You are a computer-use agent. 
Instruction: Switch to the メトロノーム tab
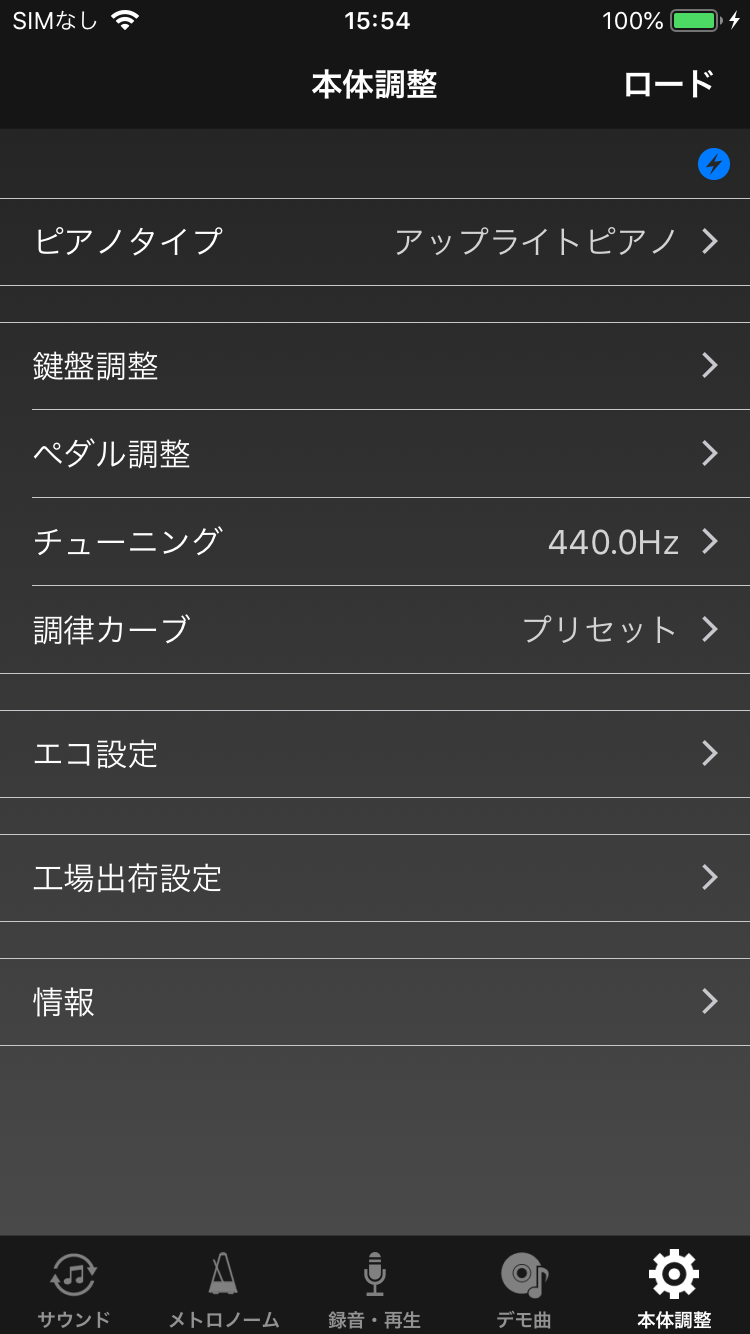[224, 1288]
